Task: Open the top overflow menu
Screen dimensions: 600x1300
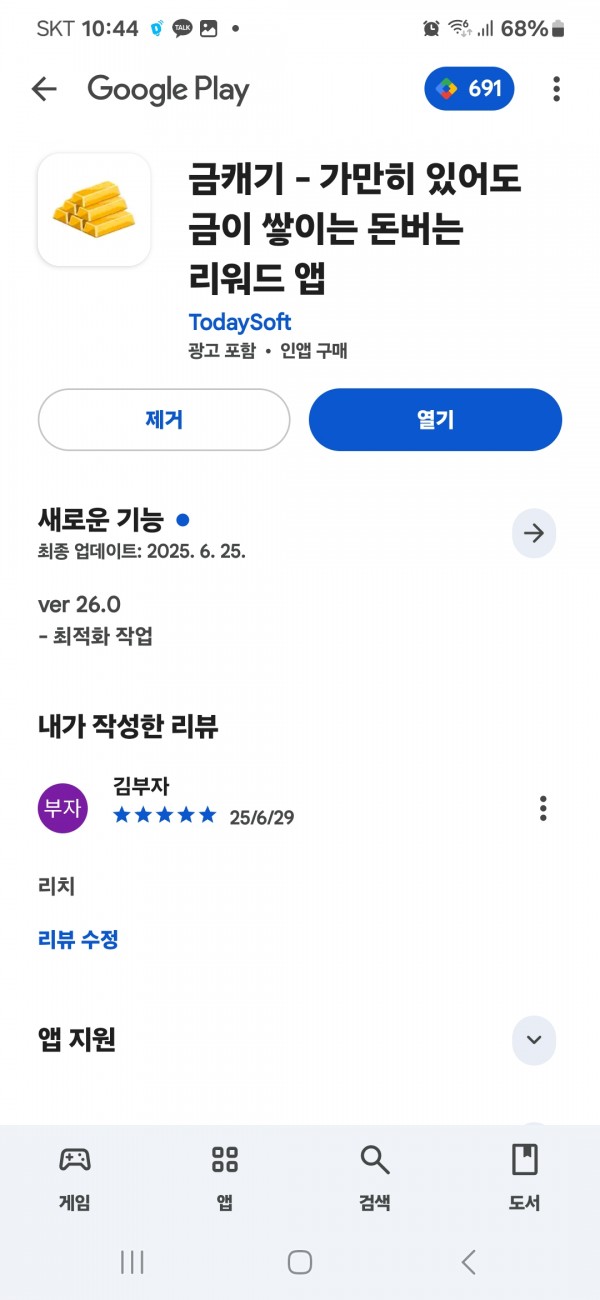Action: click(556, 89)
